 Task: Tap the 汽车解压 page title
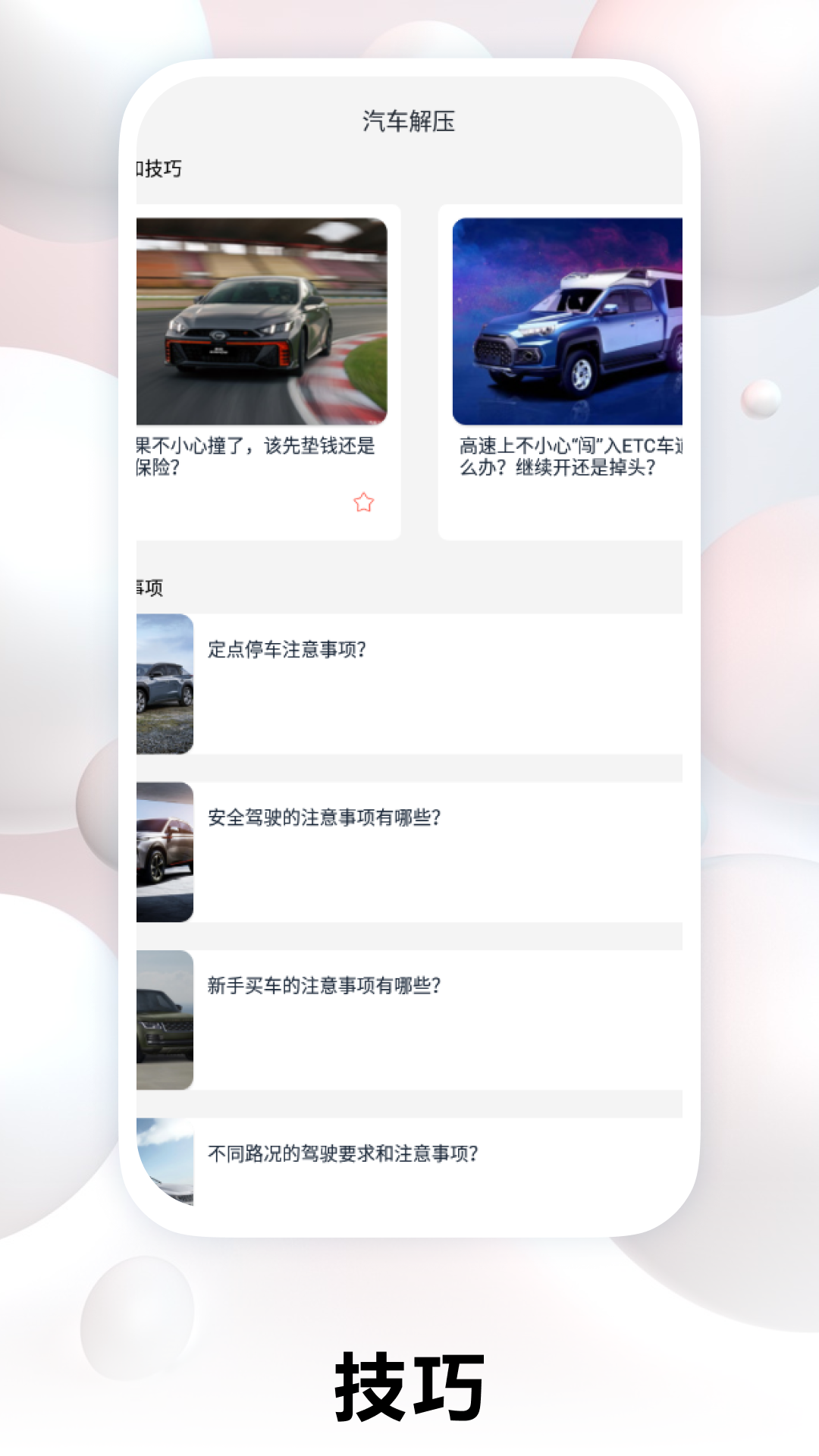[x=409, y=118]
